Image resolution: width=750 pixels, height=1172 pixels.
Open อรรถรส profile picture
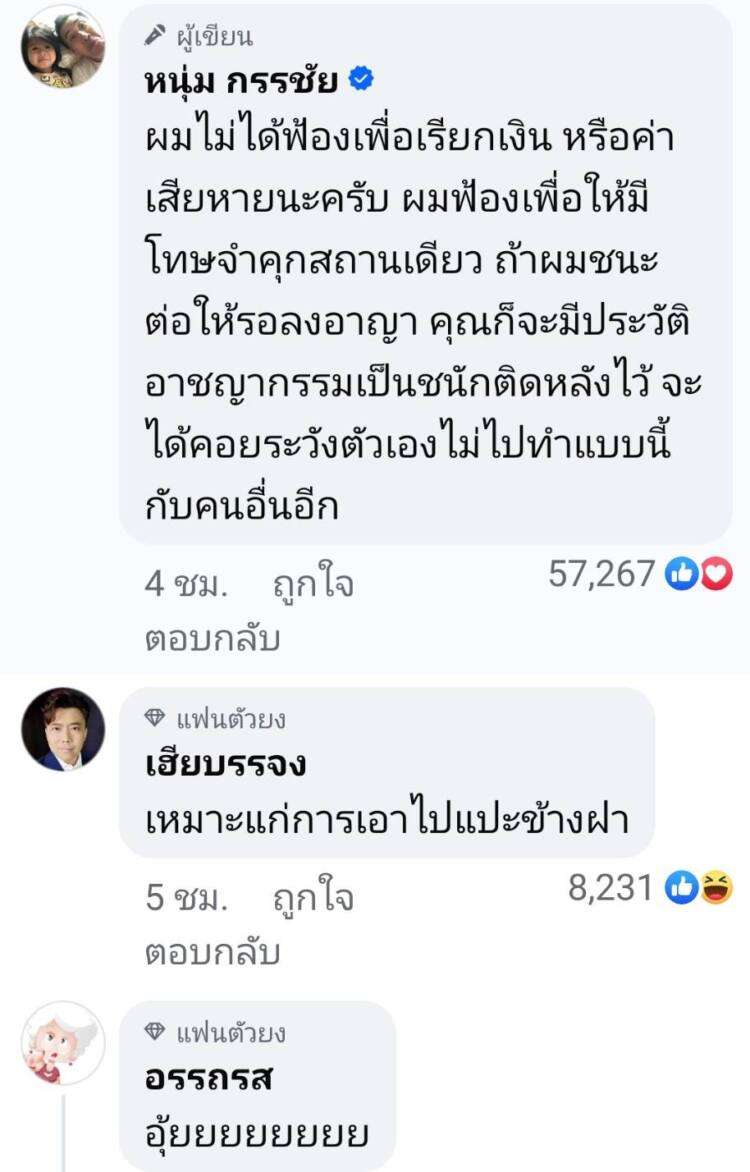(x=62, y=1043)
